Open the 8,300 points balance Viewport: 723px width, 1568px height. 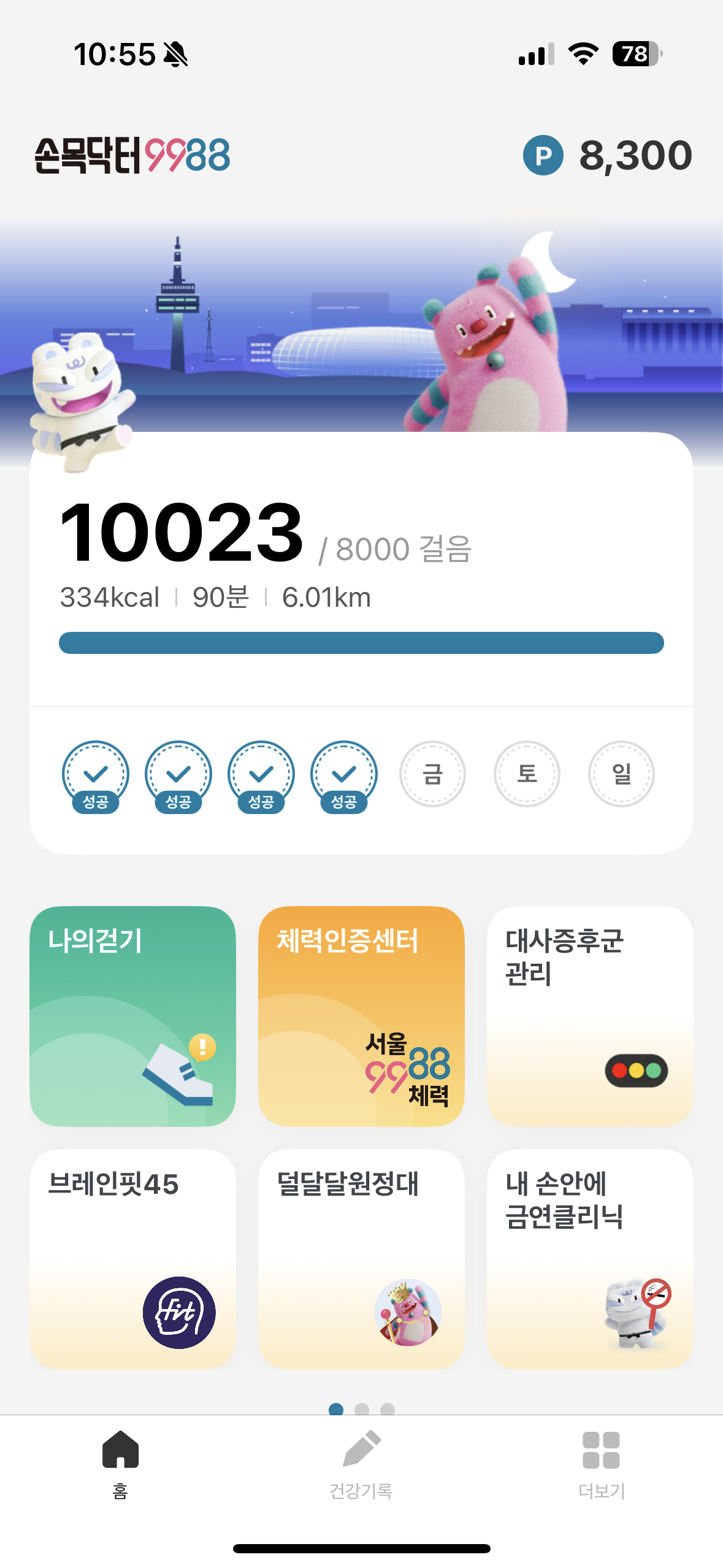(607, 155)
